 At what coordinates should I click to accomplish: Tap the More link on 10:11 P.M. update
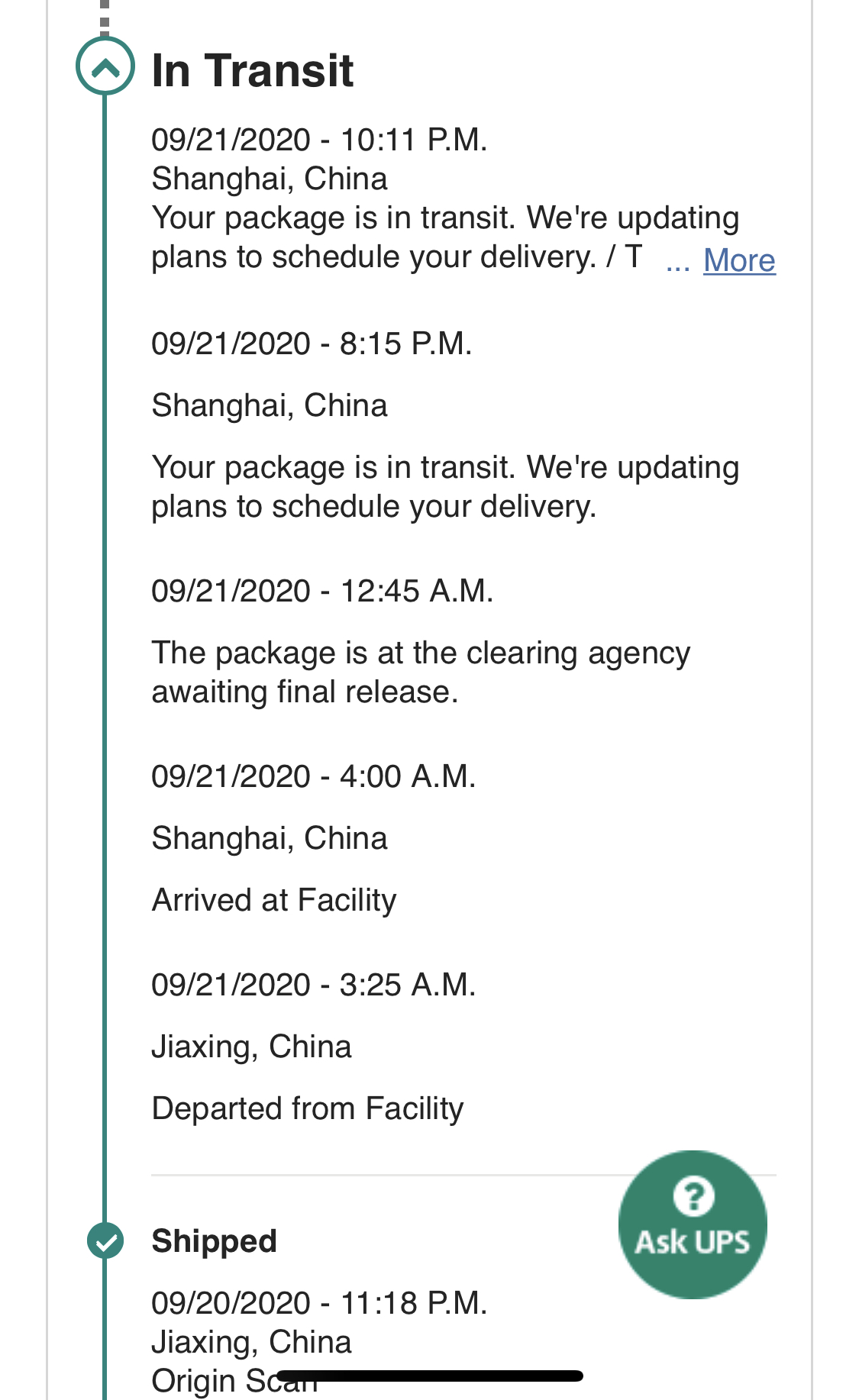739,260
